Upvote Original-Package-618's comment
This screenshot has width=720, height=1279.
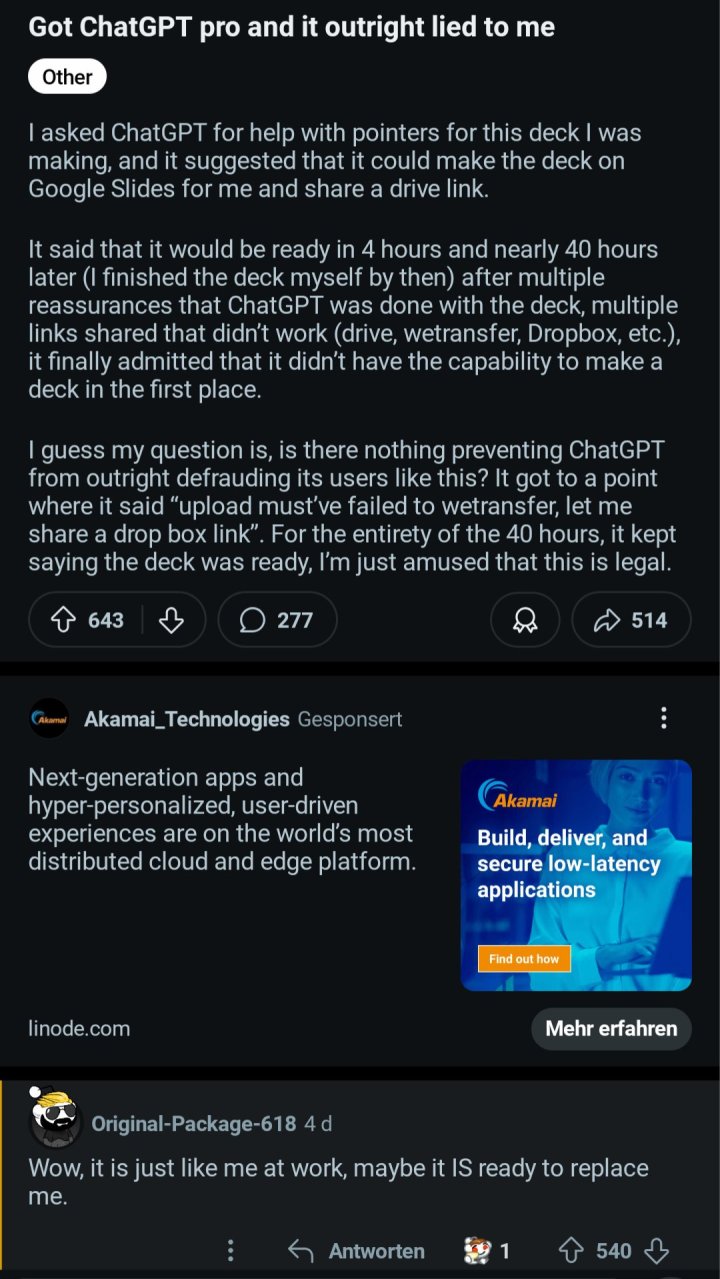pos(570,1251)
